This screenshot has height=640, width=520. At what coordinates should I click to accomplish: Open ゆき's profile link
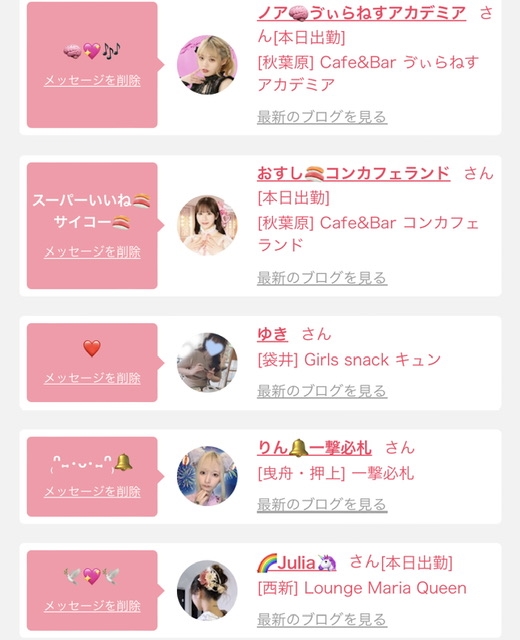[x=273, y=334]
